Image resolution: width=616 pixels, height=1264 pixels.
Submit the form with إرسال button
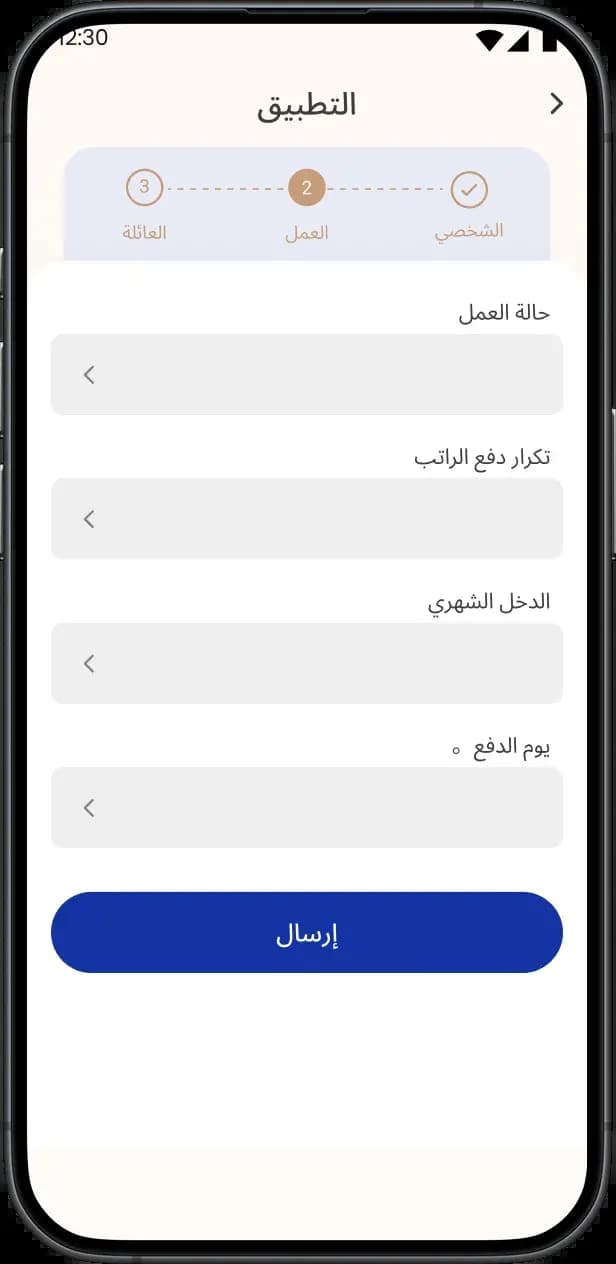[x=307, y=932]
